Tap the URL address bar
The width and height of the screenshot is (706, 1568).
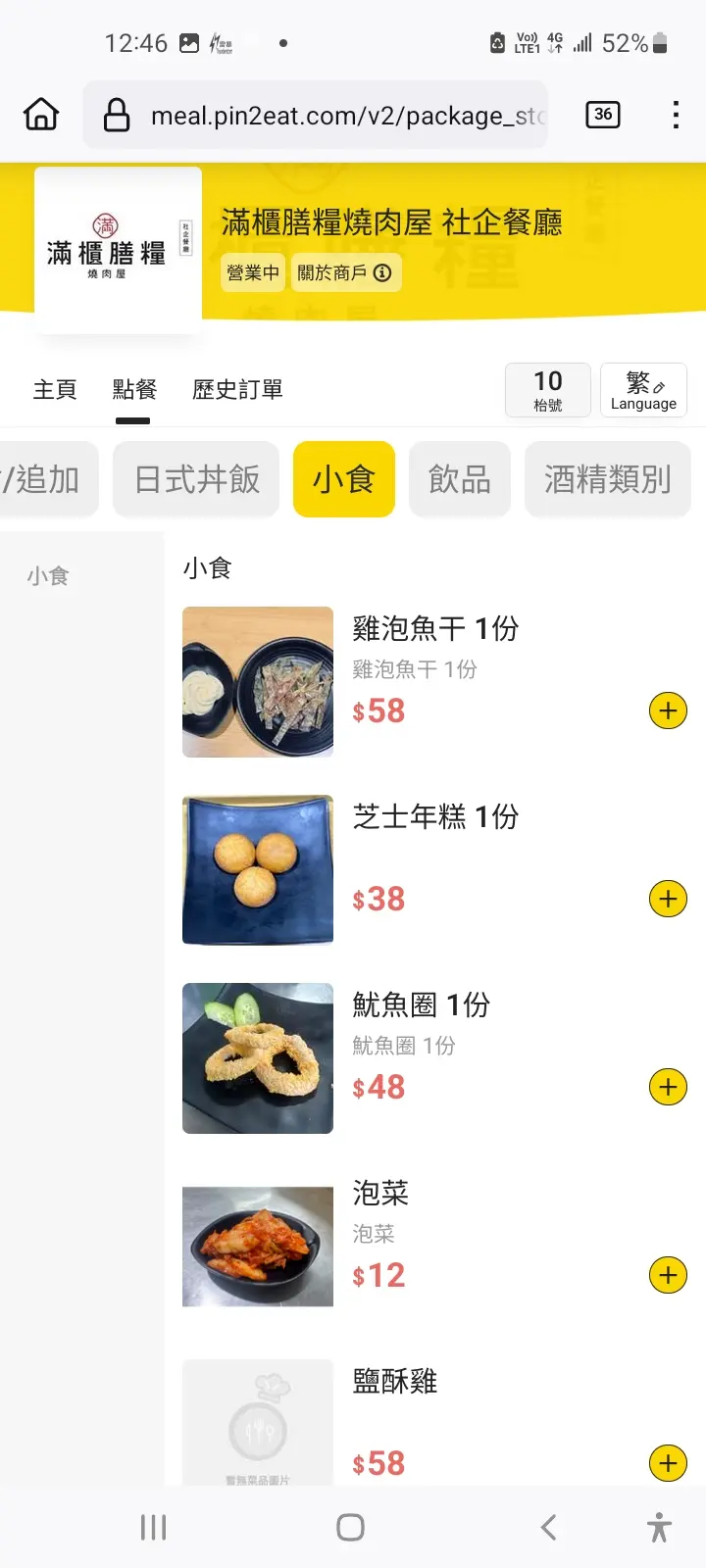tap(324, 116)
